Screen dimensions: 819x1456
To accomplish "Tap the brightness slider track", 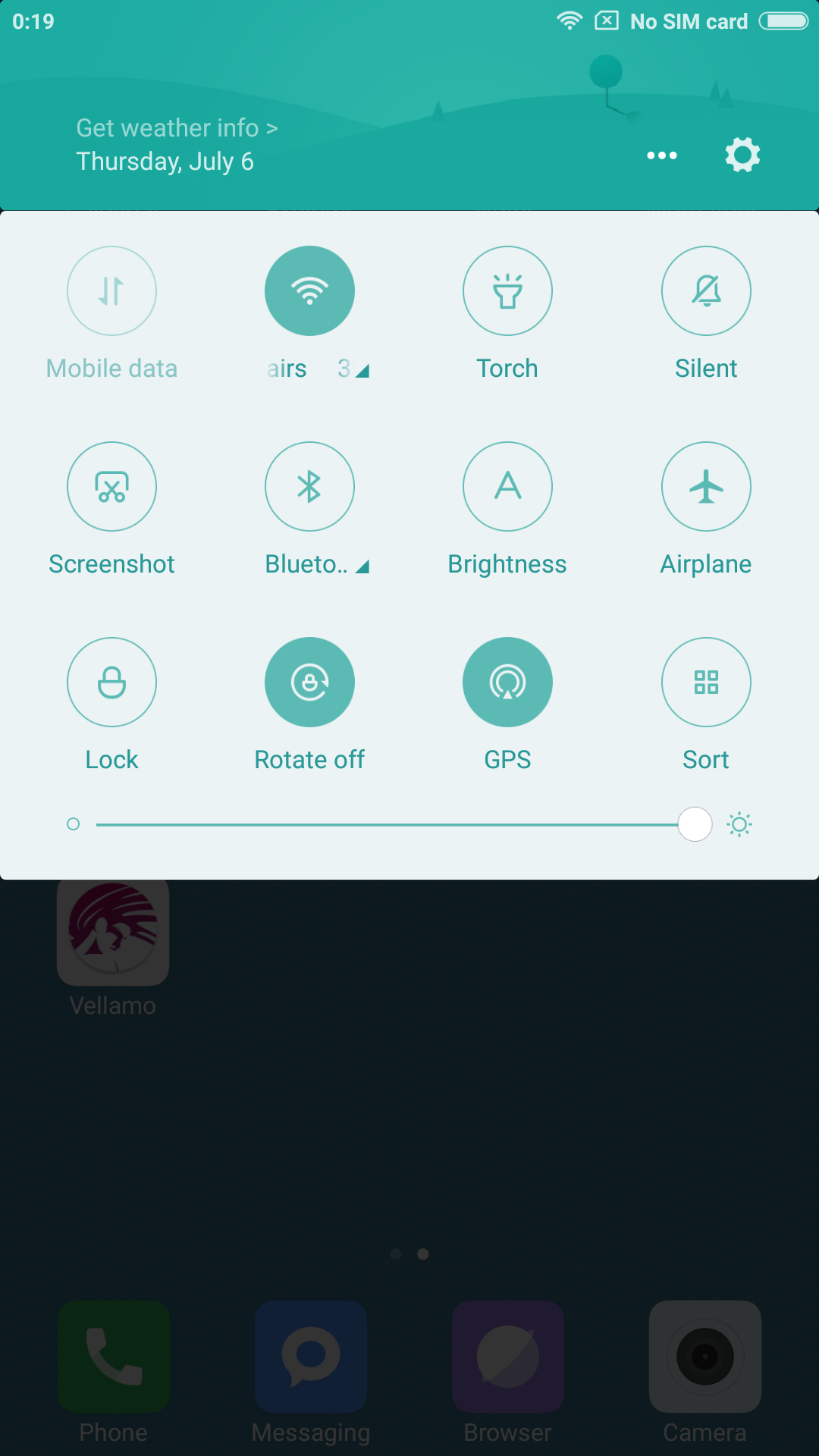I will pos(379,824).
